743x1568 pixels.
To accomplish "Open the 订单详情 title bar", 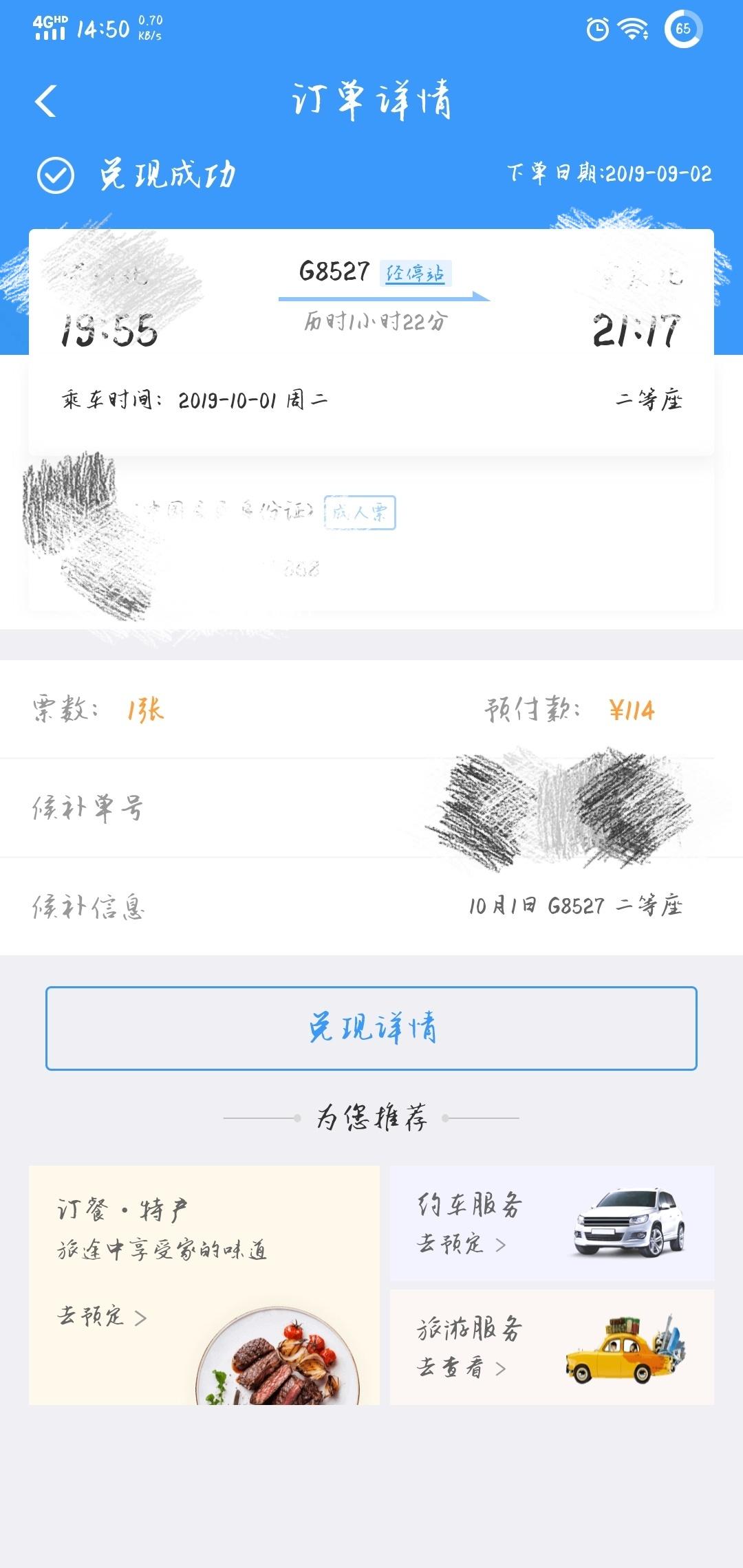I will coord(371,98).
